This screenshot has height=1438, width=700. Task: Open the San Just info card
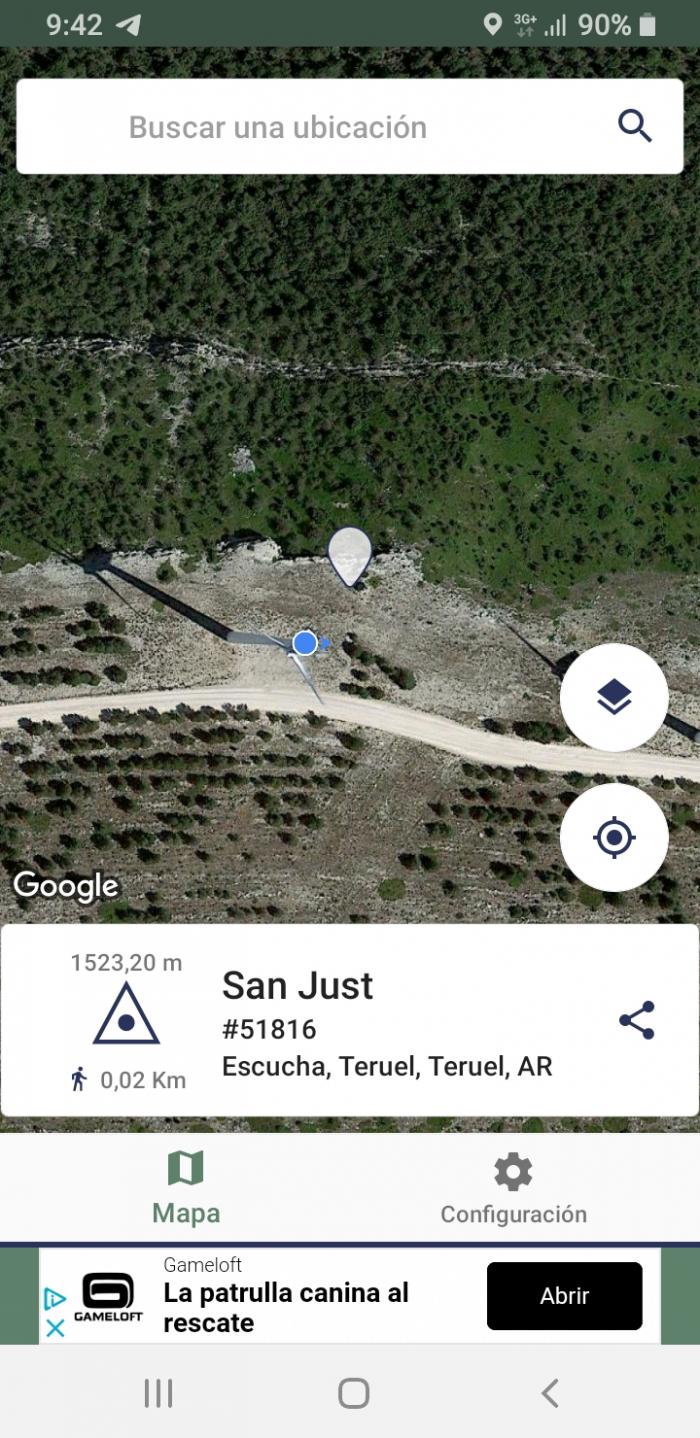(x=349, y=1020)
